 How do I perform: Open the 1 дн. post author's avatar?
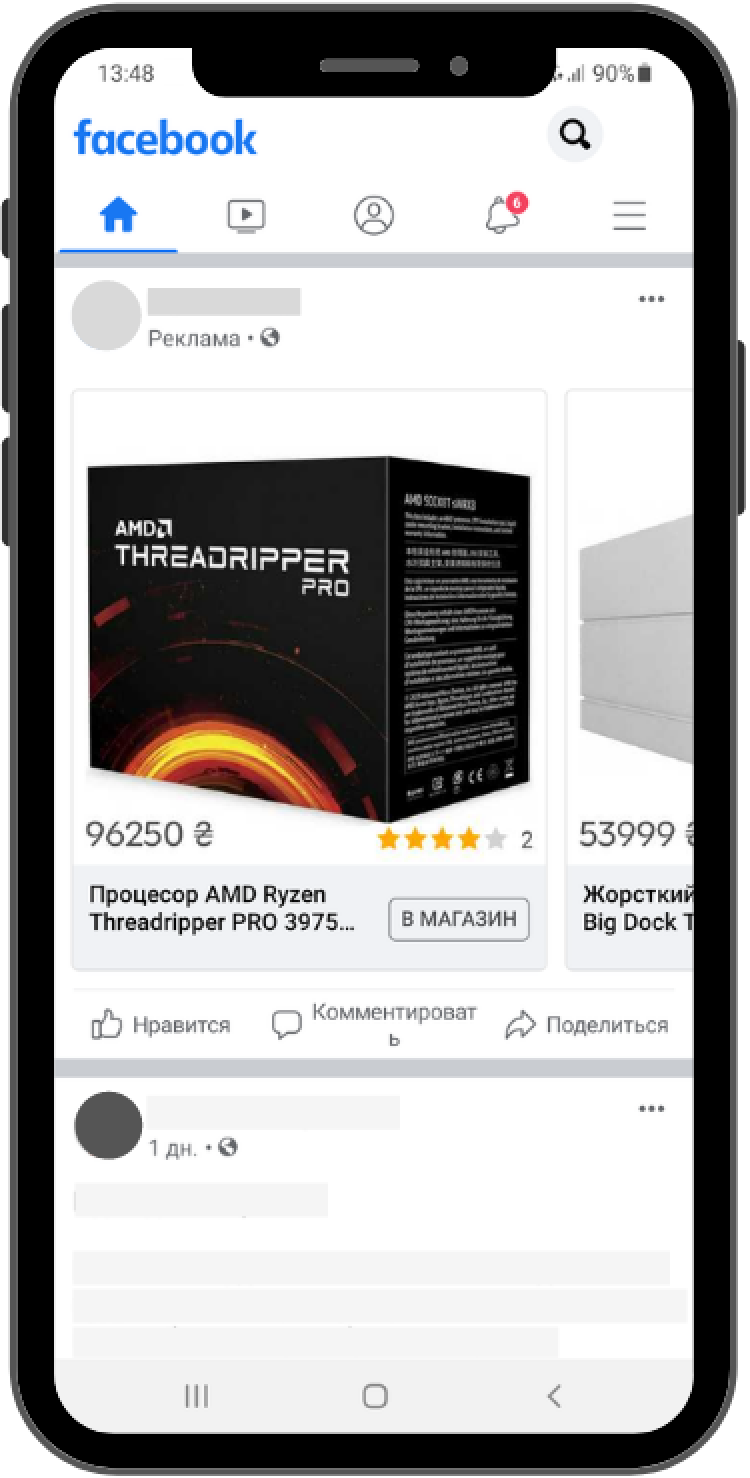coord(108,1126)
